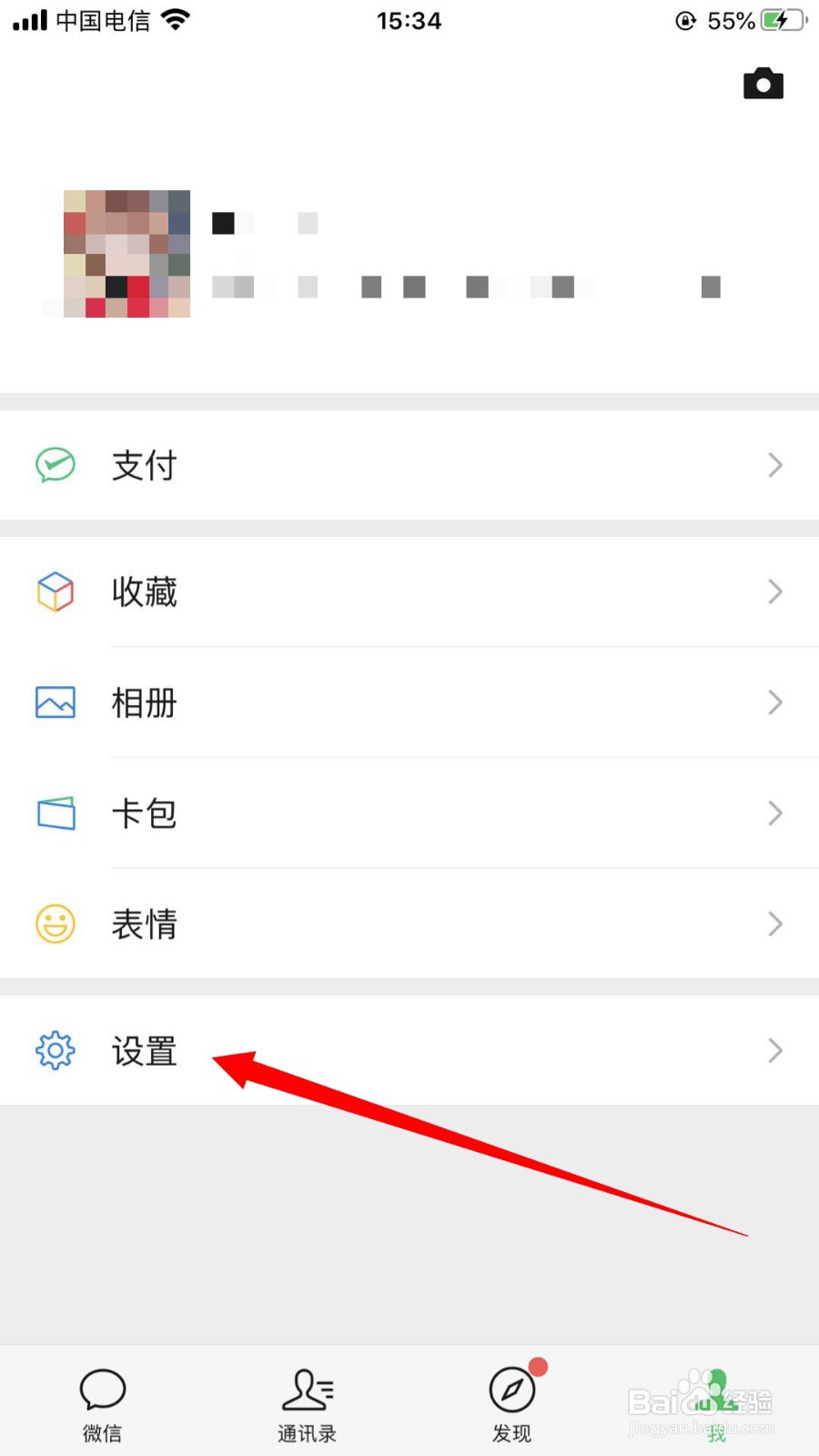This screenshot has width=819, height=1456.
Task: Tap the chevron next to 卡包
Action: click(x=774, y=814)
